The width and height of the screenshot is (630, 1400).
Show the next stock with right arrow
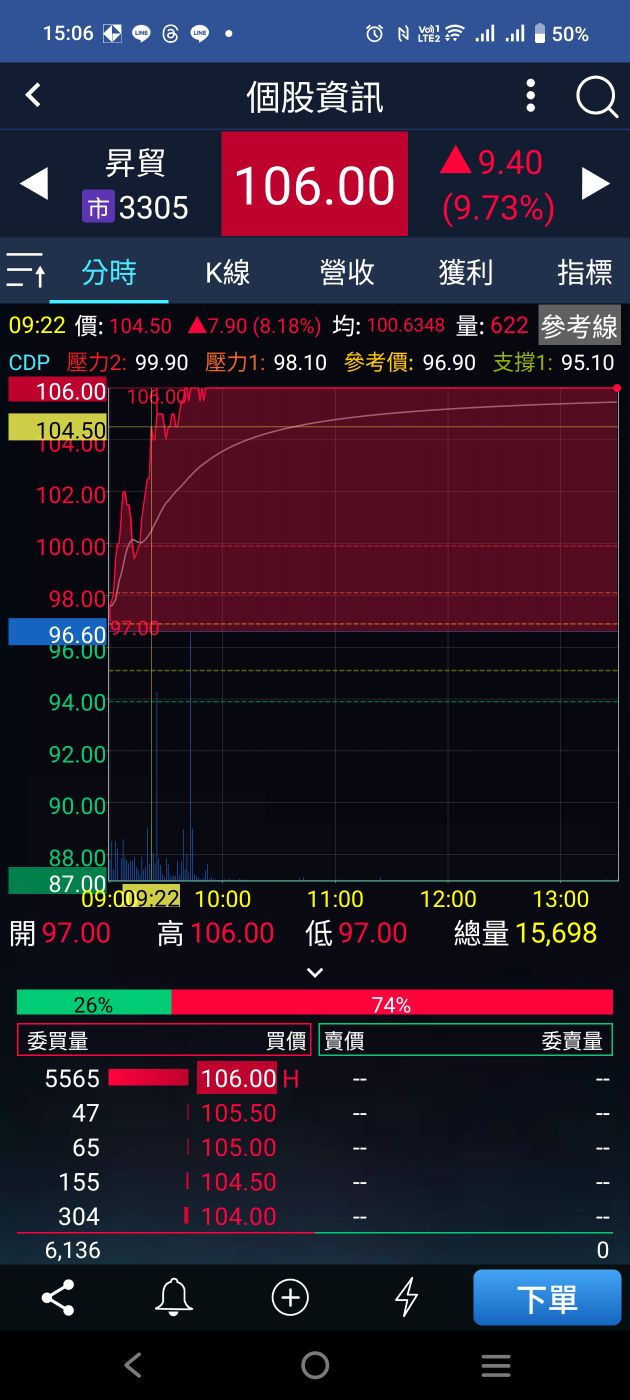click(596, 184)
